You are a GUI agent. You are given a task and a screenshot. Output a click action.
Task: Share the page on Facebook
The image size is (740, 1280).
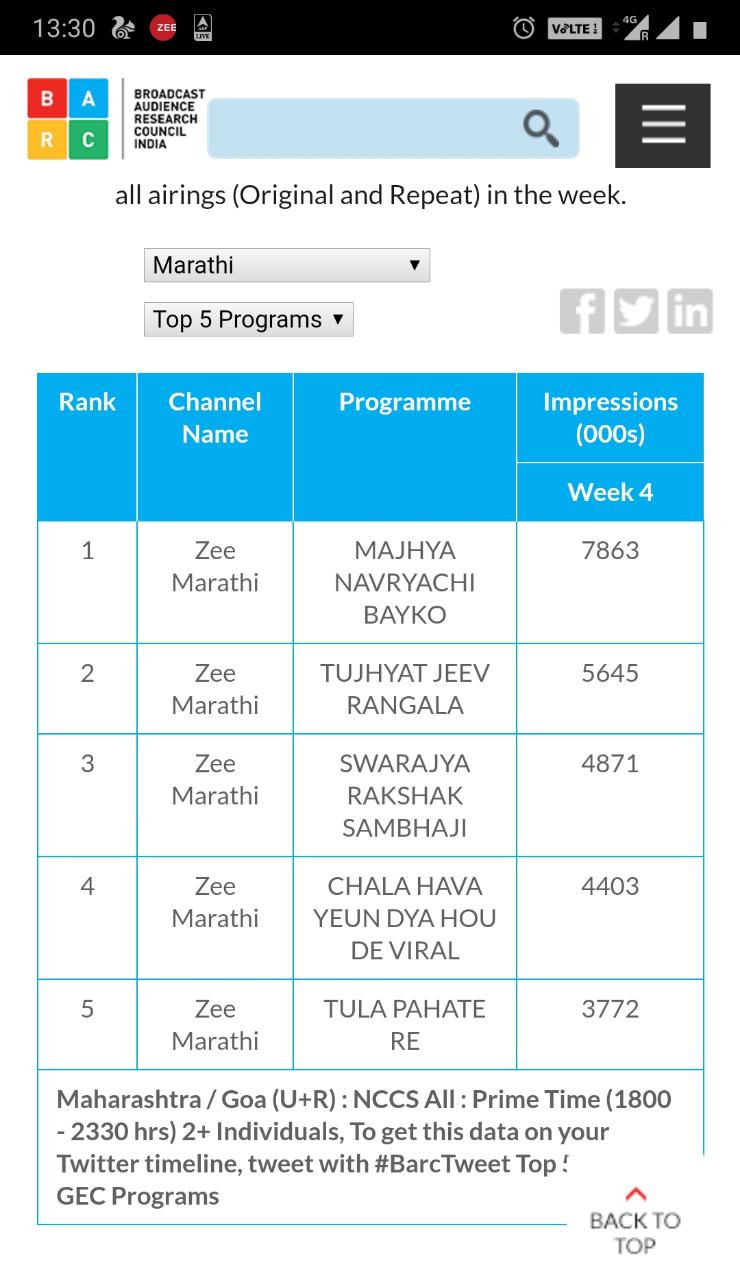click(582, 311)
